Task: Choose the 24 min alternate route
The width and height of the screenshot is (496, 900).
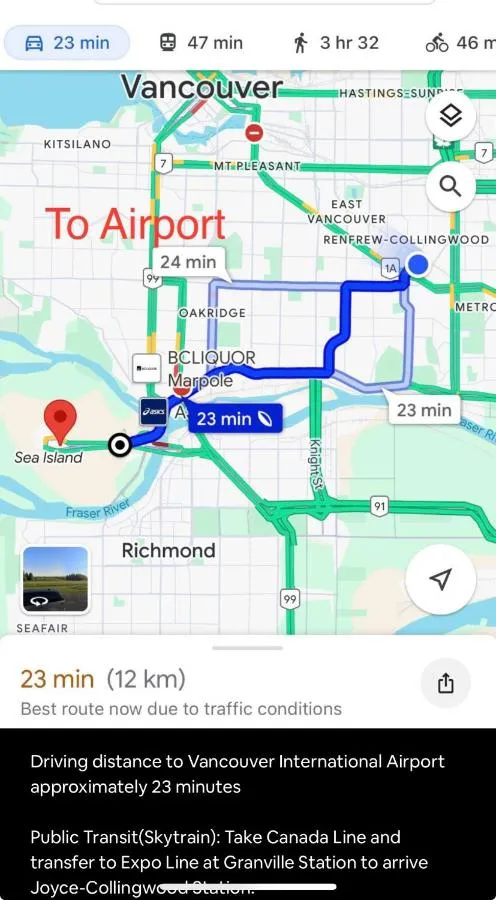Action: click(188, 262)
